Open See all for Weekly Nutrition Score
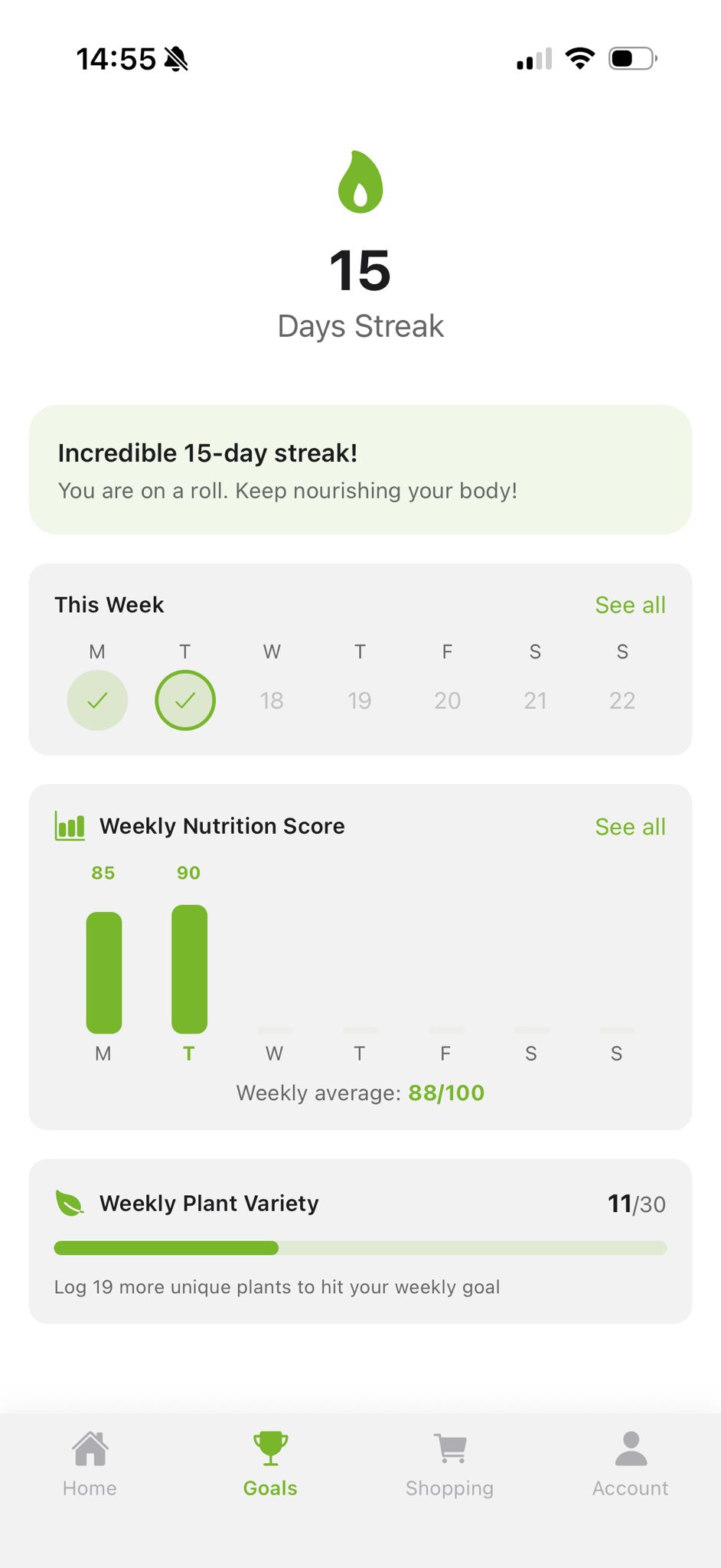The width and height of the screenshot is (721, 1568). (630, 826)
